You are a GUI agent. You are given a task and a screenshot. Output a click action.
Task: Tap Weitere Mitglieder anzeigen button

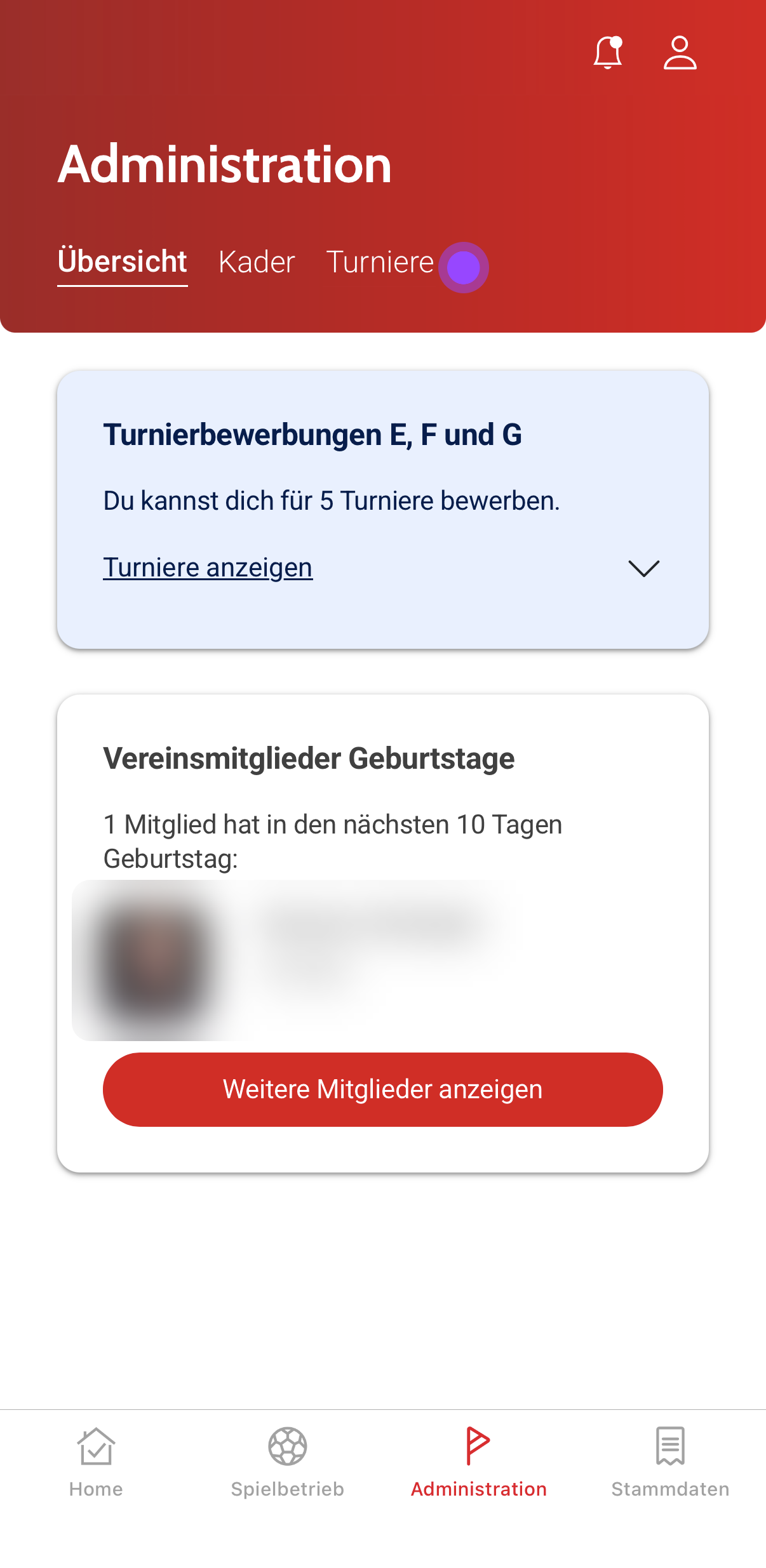coord(382,1089)
